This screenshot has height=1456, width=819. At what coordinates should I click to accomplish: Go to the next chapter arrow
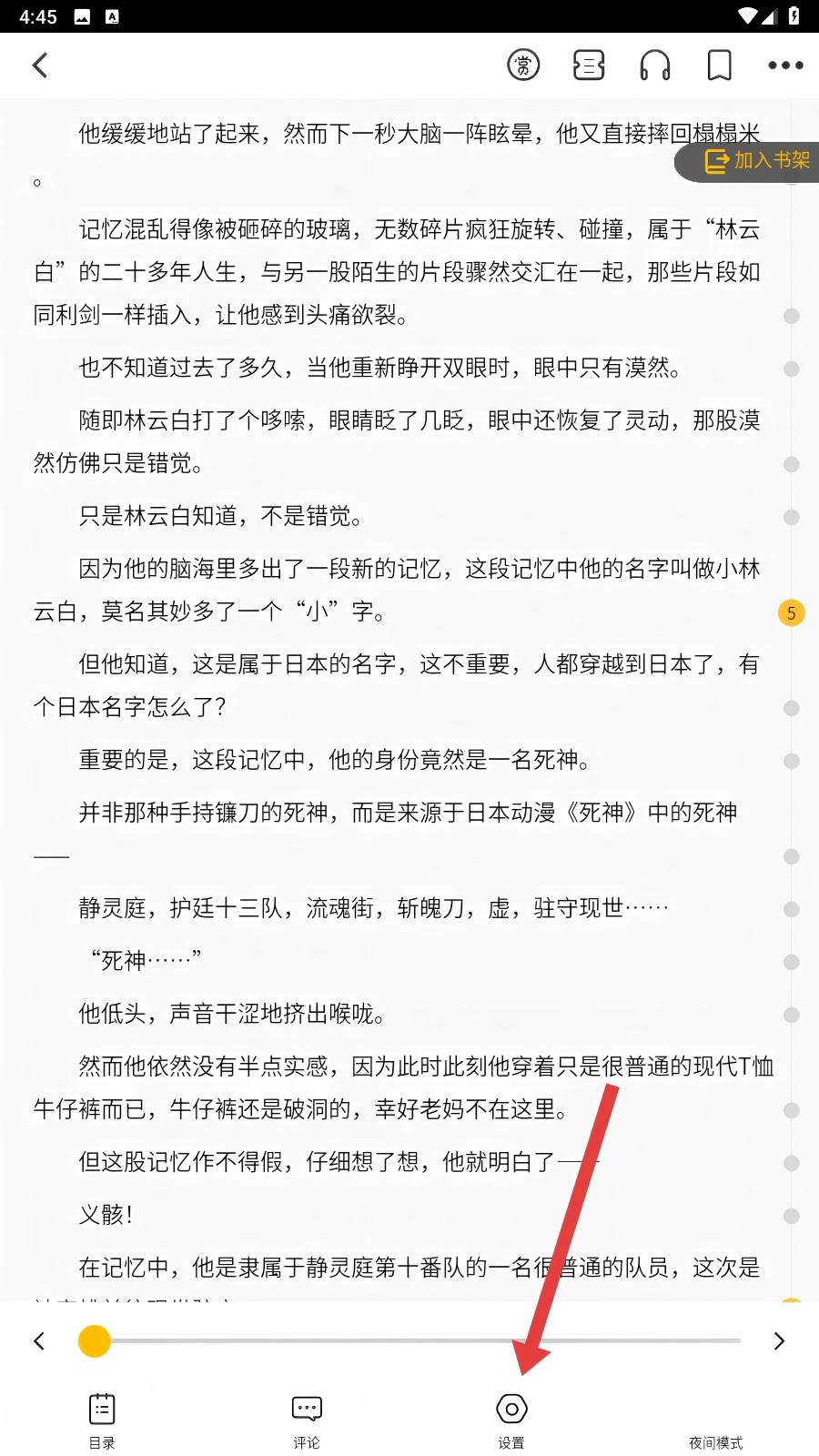pos(779,1340)
